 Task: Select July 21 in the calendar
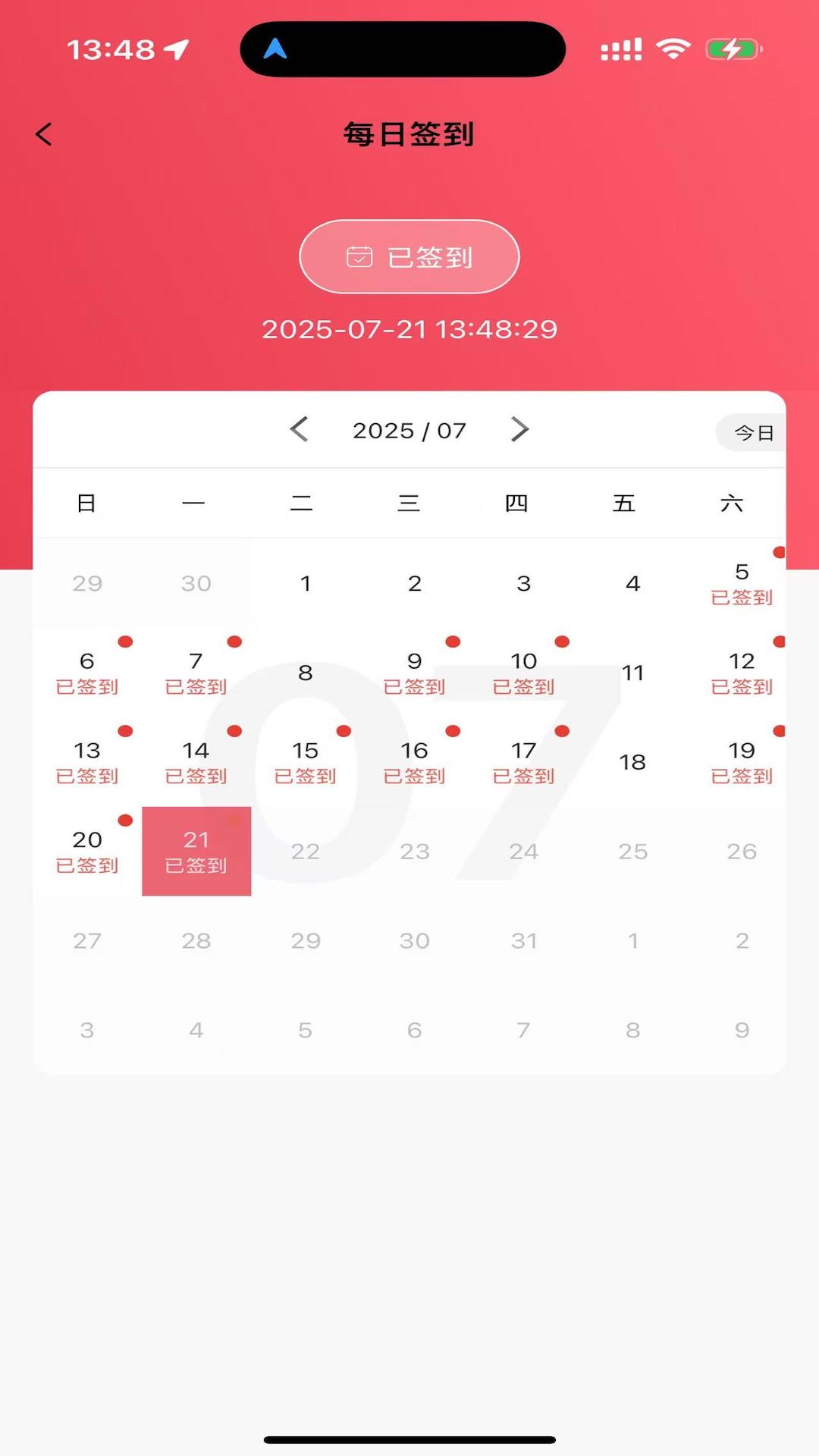click(196, 851)
